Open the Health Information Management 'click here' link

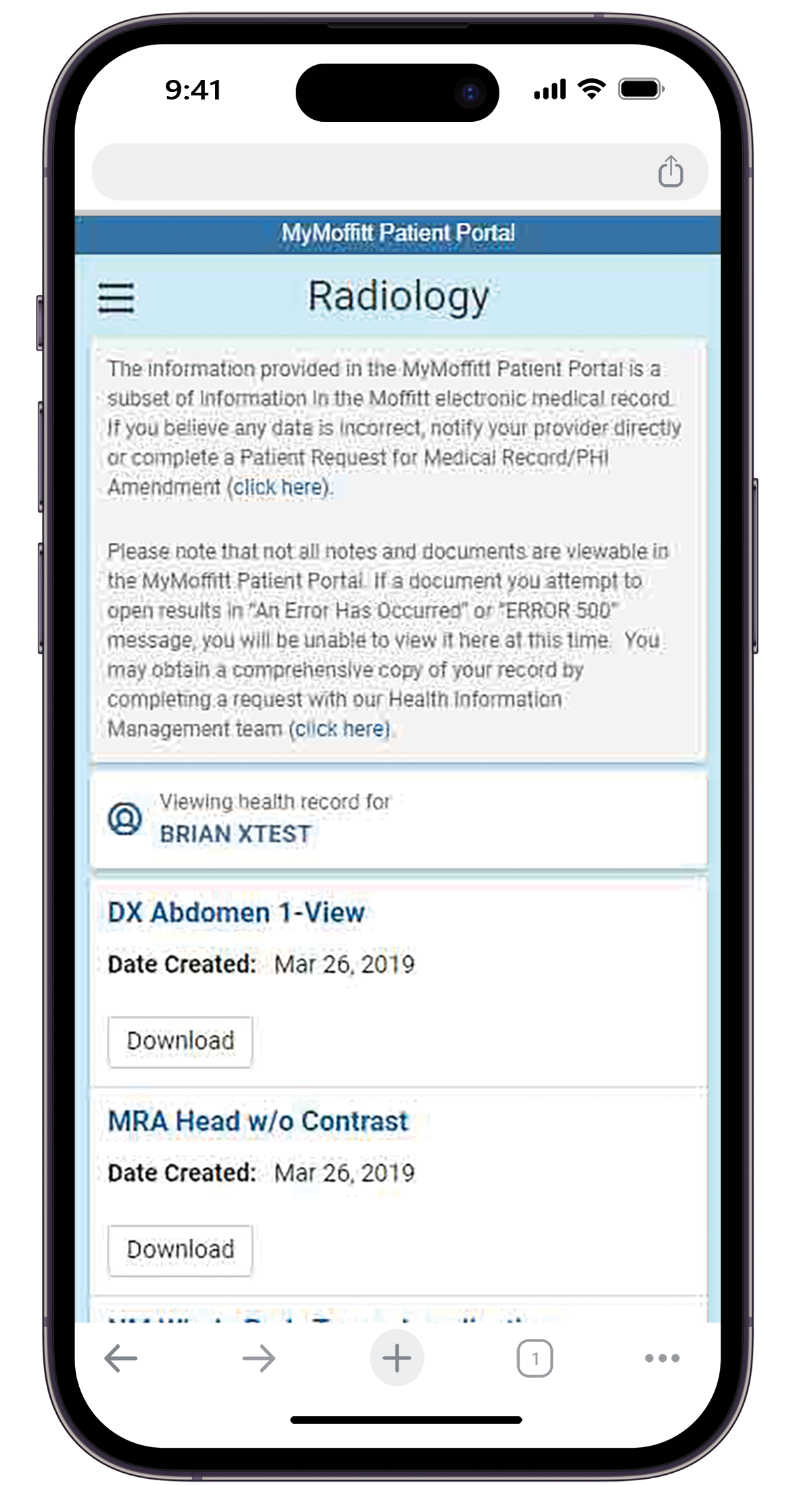coord(341,729)
